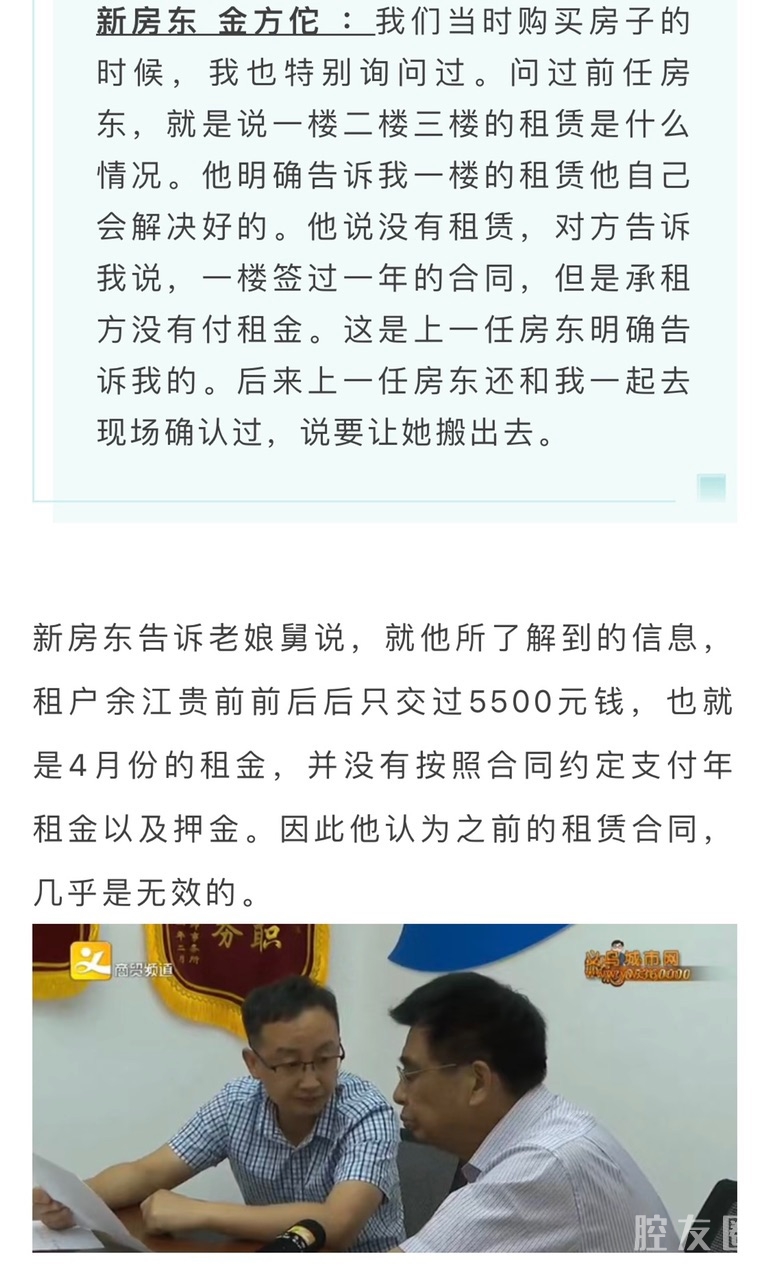
Task: Open the news photo of two men
Action: [385, 1088]
